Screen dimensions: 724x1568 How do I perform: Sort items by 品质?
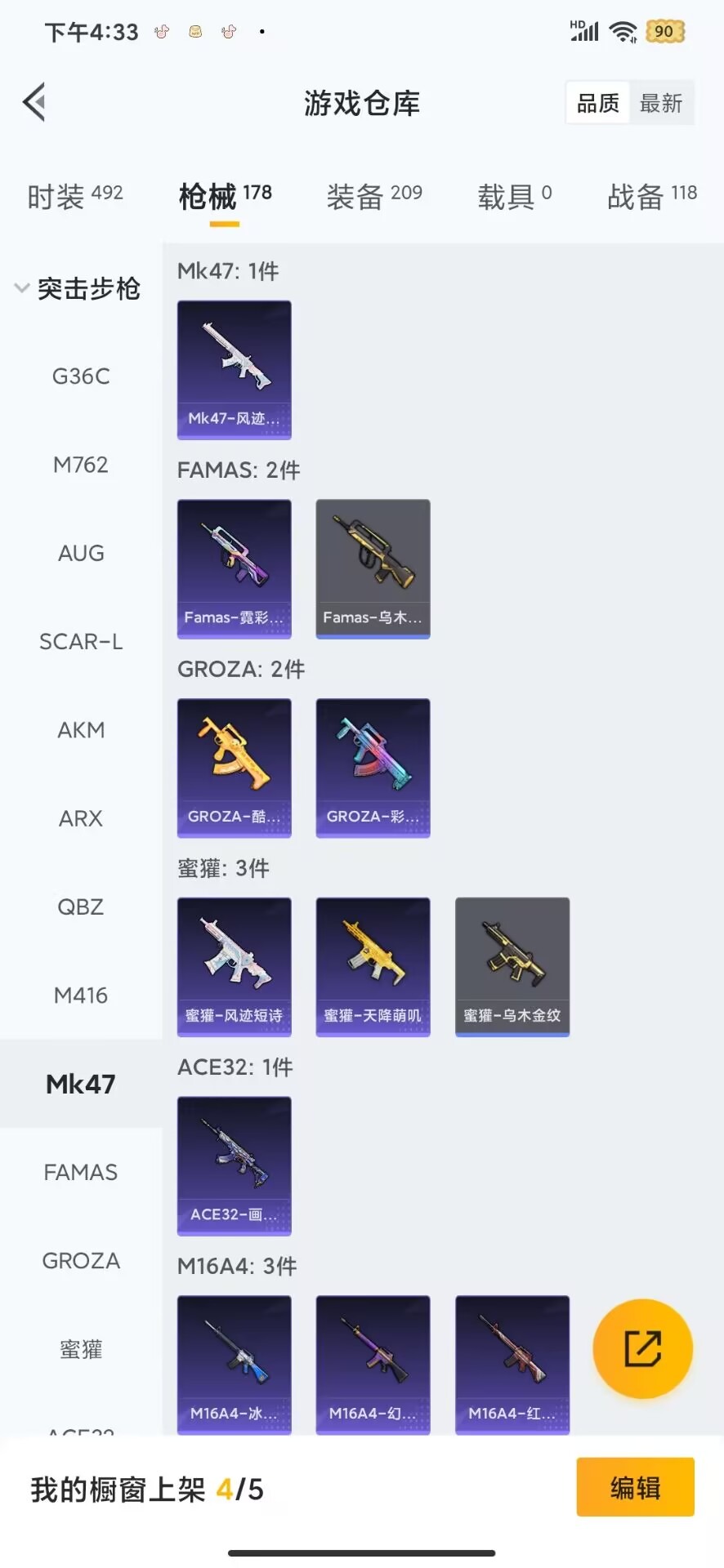[x=598, y=103]
